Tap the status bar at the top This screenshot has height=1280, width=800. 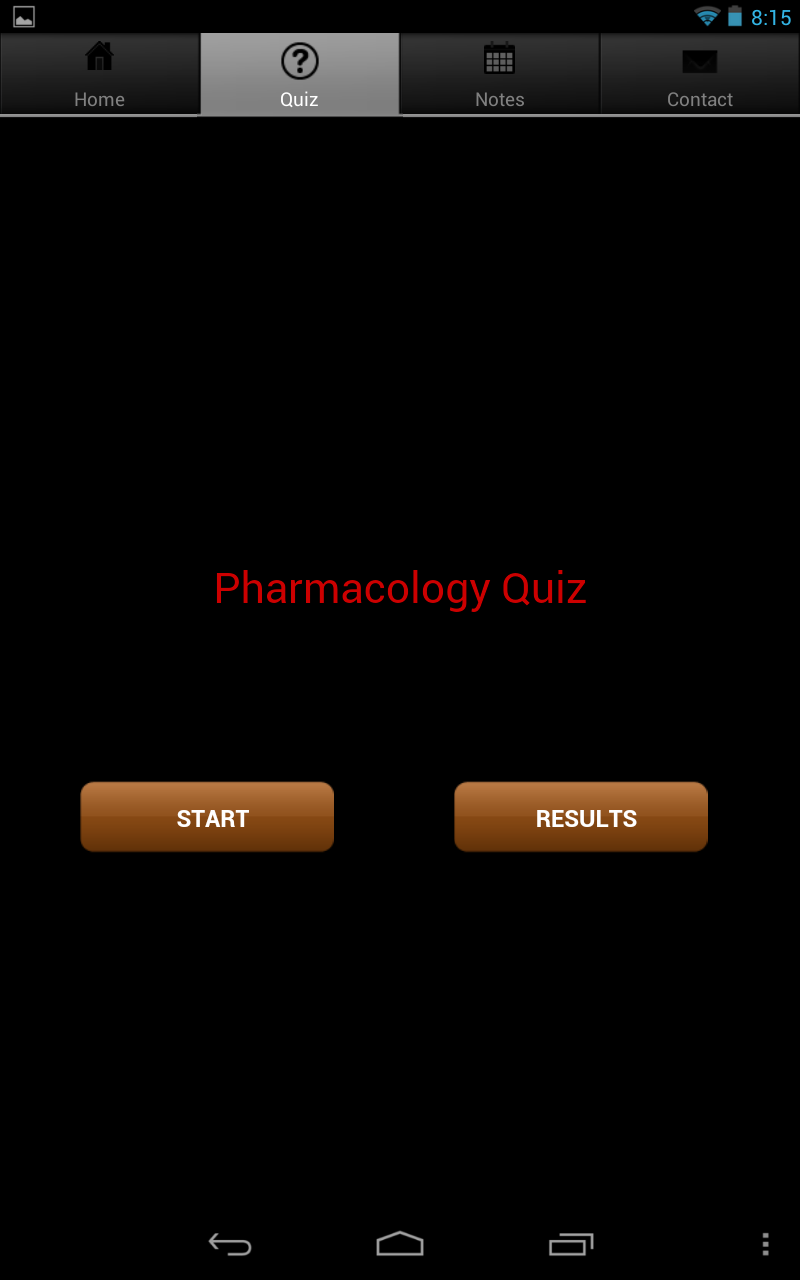400,15
